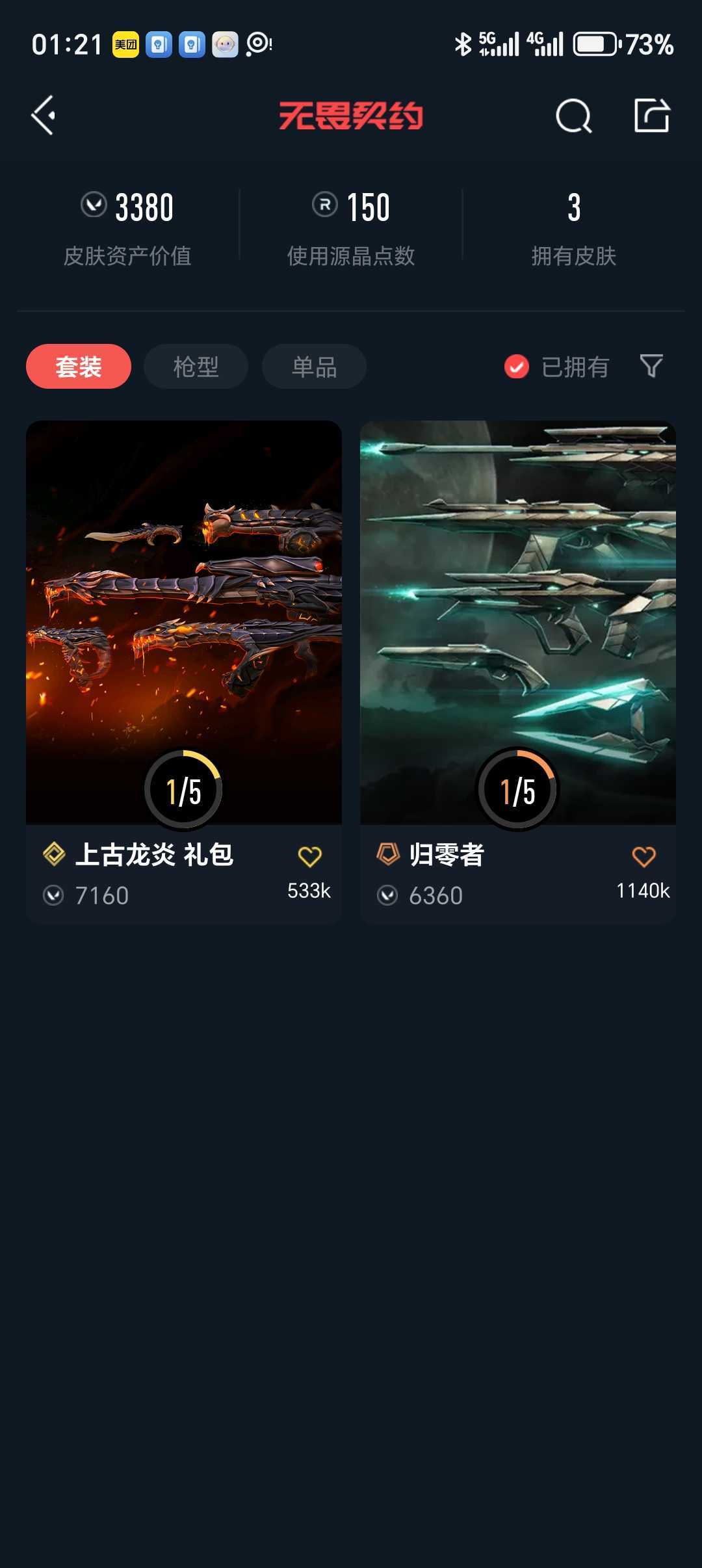Viewport: 702px width, 1568px height.
Task: Open filters via the funnel icon
Action: tap(653, 367)
